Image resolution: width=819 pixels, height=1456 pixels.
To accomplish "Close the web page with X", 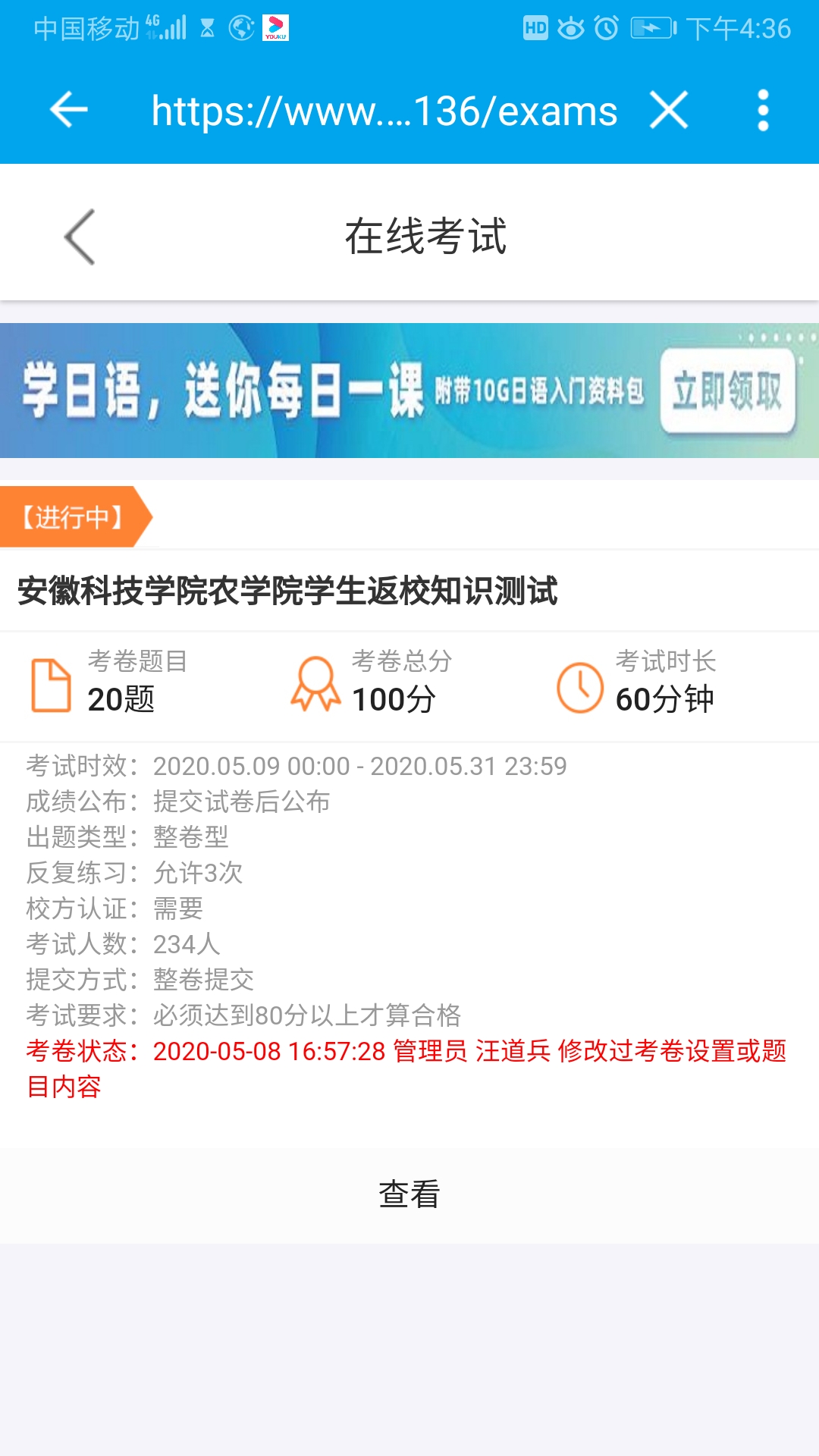I will click(669, 111).
